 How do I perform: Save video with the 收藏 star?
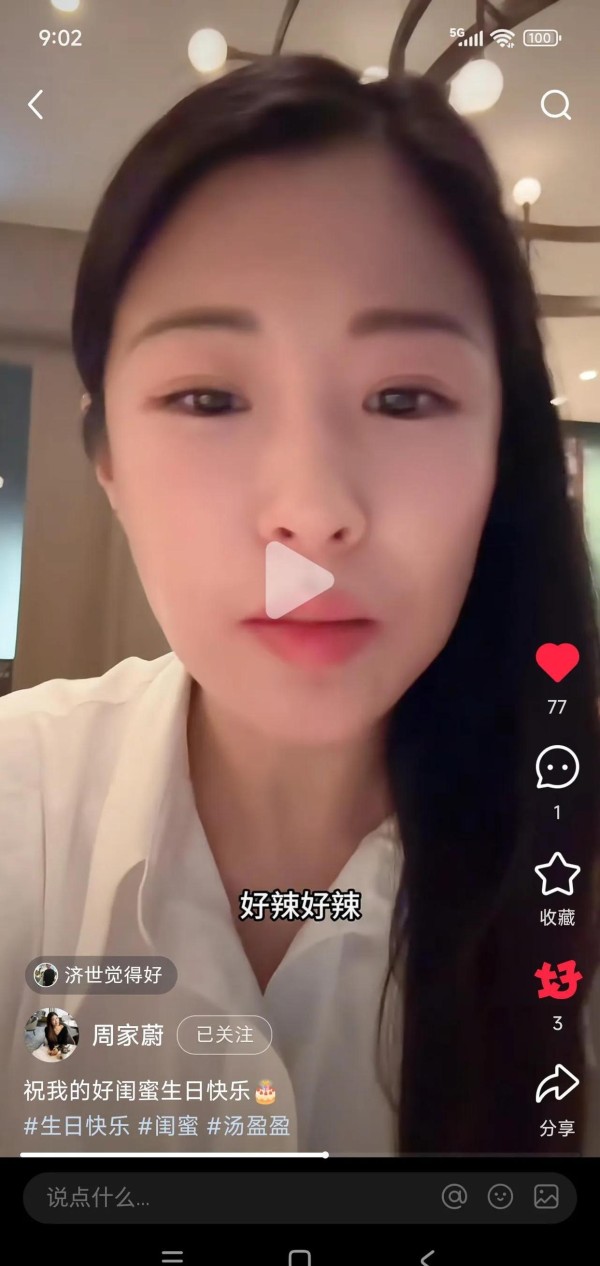557,874
